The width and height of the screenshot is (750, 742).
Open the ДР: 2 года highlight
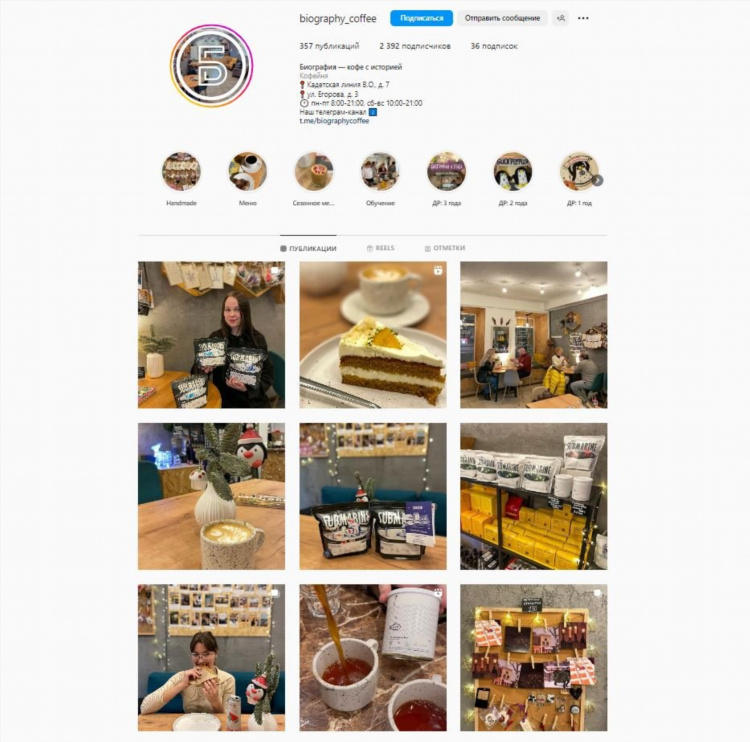click(x=512, y=172)
